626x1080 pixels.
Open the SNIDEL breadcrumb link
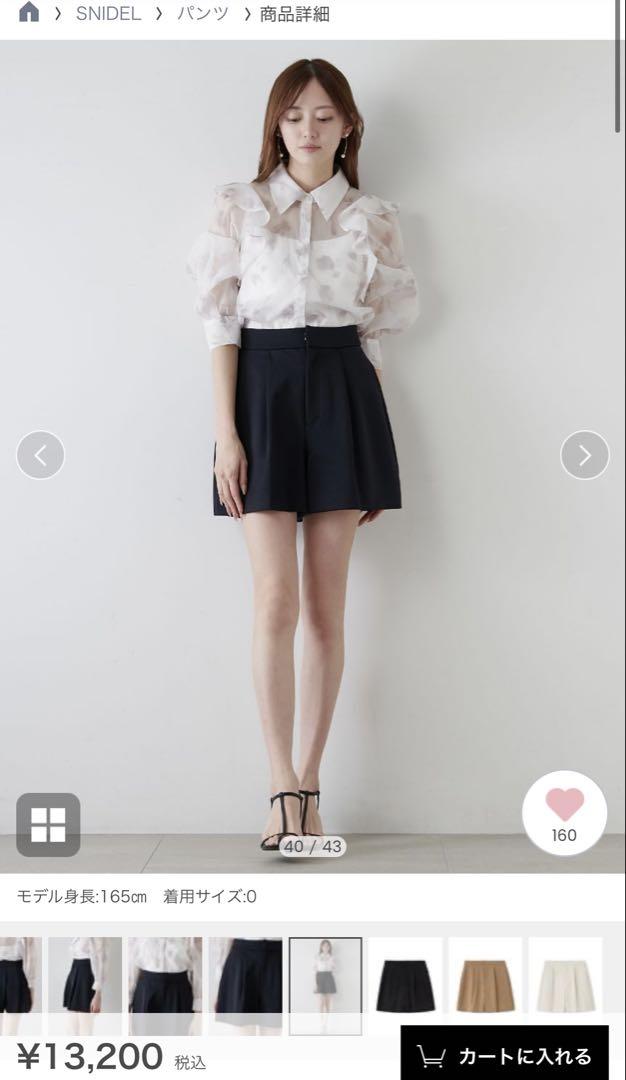108,14
